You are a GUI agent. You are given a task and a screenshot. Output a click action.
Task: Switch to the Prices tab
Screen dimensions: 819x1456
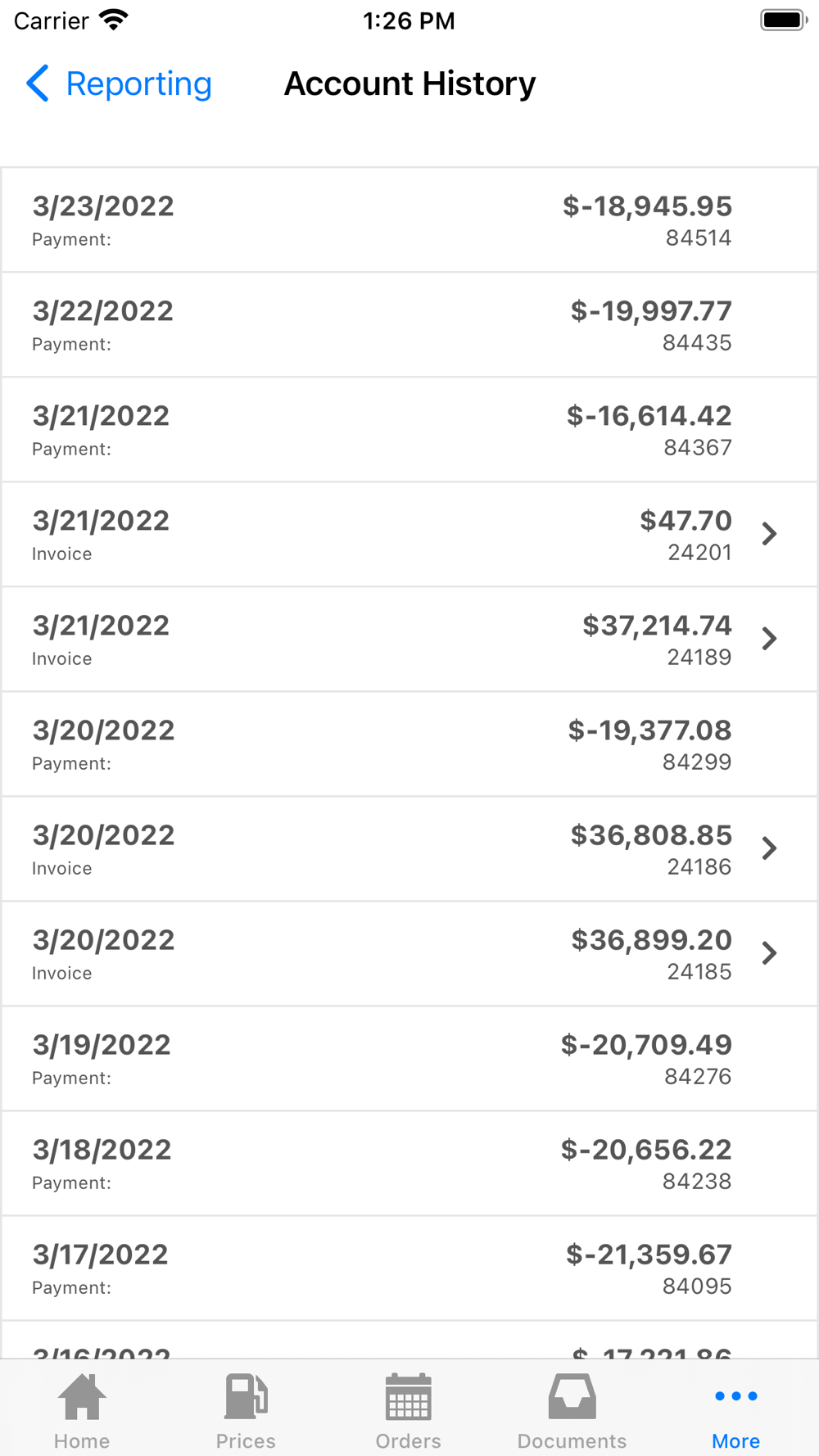click(x=246, y=1412)
